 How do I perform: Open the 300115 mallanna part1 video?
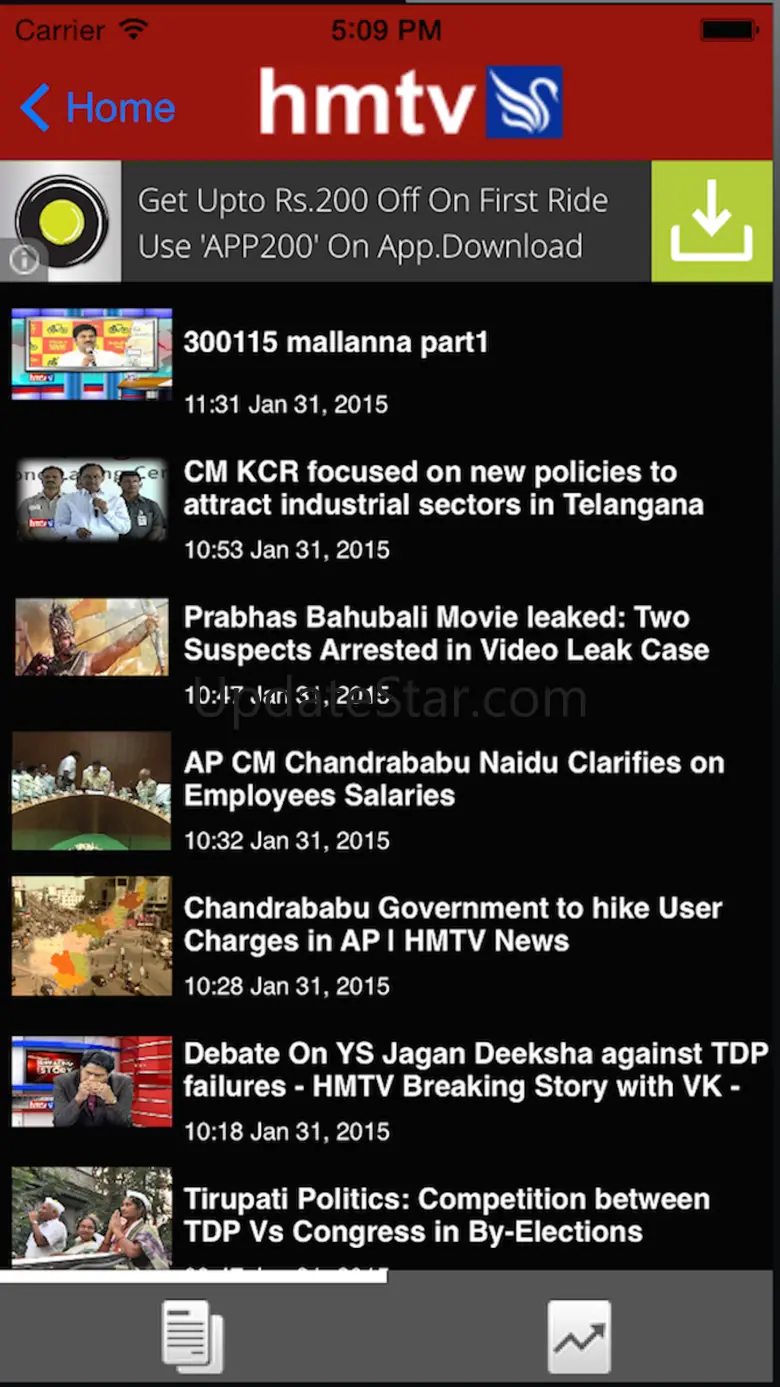(x=335, y=343)
